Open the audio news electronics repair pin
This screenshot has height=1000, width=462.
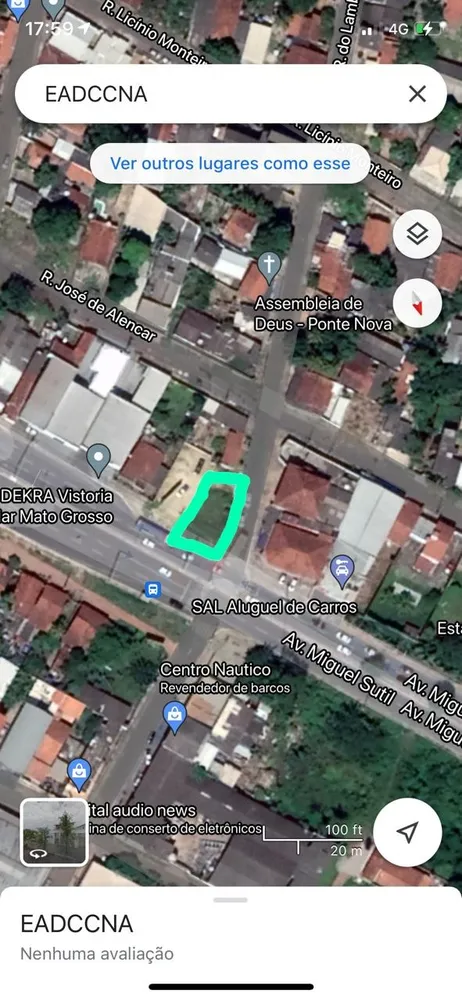coord(78,774)
